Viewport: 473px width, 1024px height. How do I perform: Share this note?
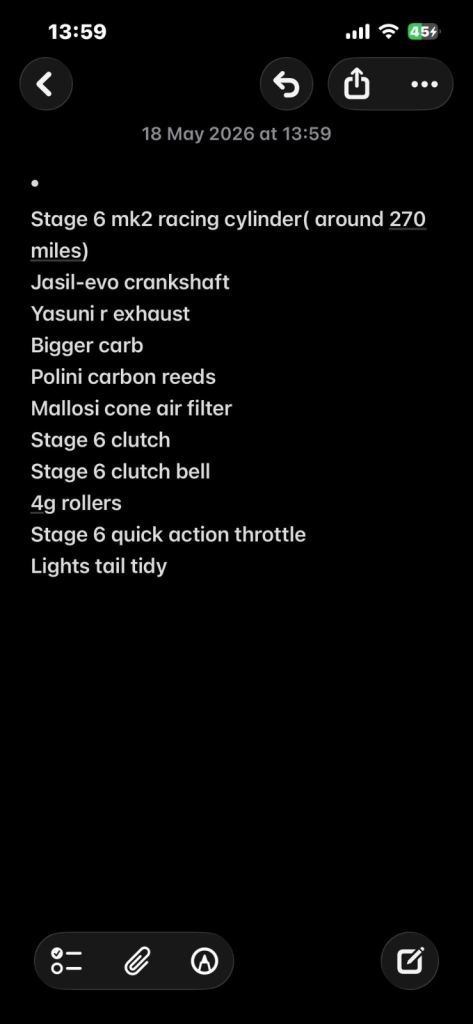[357, 84]
